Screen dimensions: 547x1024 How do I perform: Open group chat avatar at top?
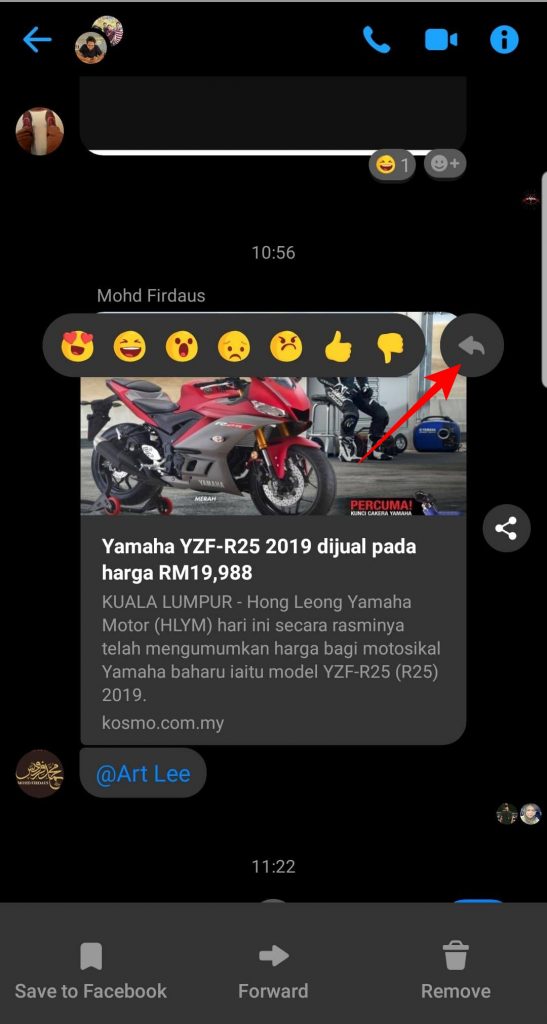98,40
